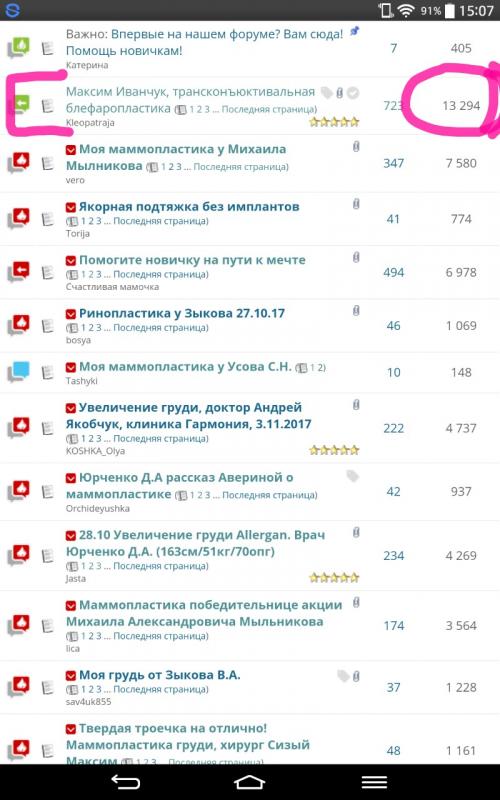This screenshot has width=500, height=800.
Task: Open Ринопластика у Зыкова 27.10.17 thread
Action: [x=182, y=313]
